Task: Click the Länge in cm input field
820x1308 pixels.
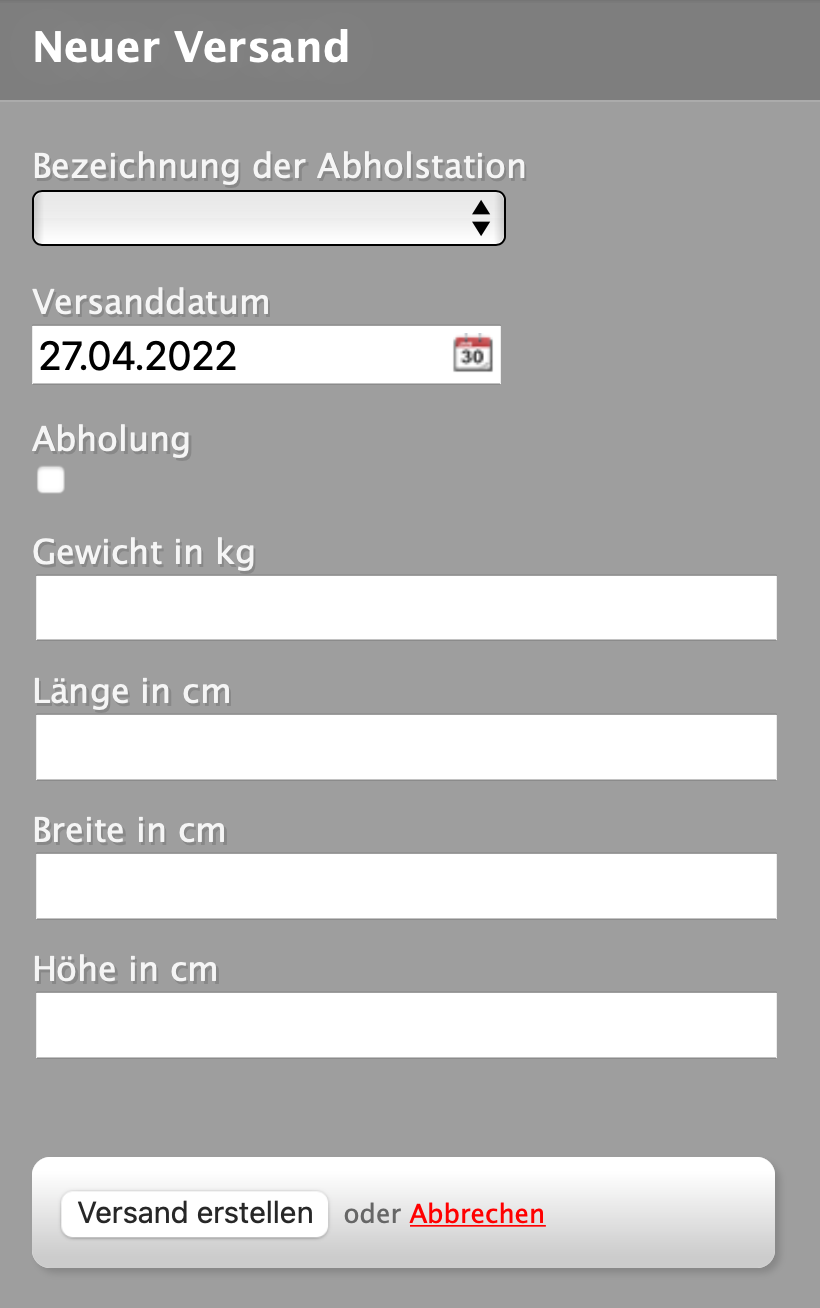Action: [x=406, y=747]
